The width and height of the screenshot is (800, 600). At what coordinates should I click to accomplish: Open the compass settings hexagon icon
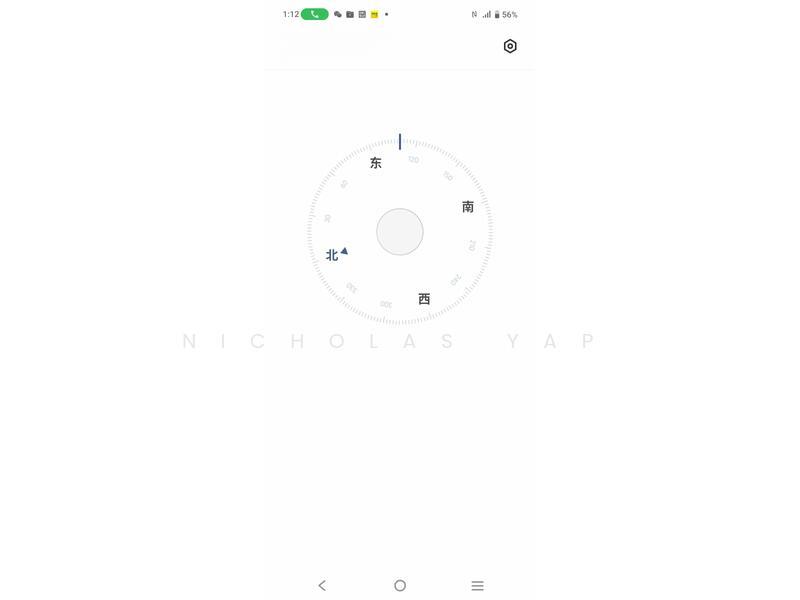(510, 46)
